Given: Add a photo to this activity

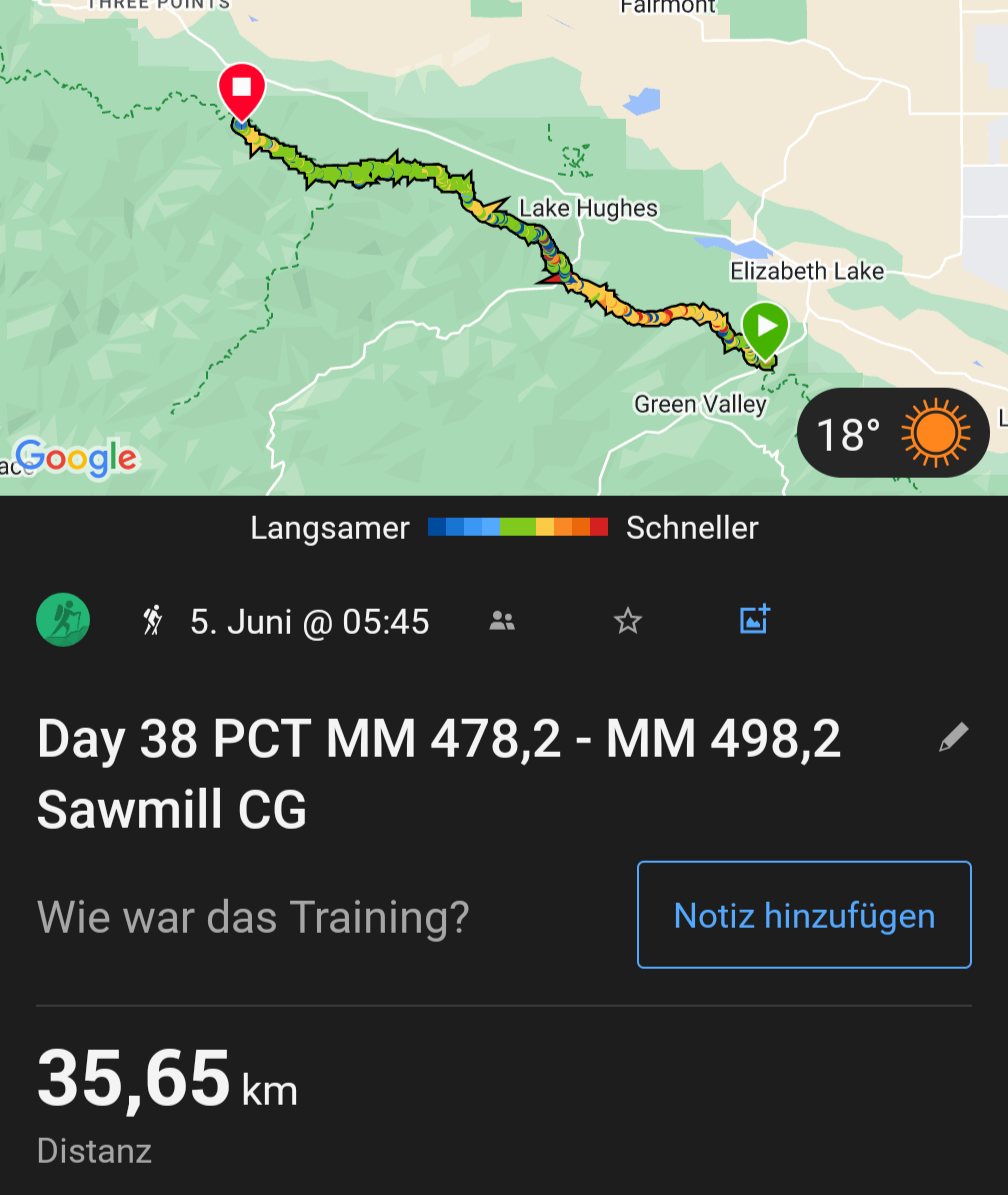Looking at the screenshot, I should (754, 620).
